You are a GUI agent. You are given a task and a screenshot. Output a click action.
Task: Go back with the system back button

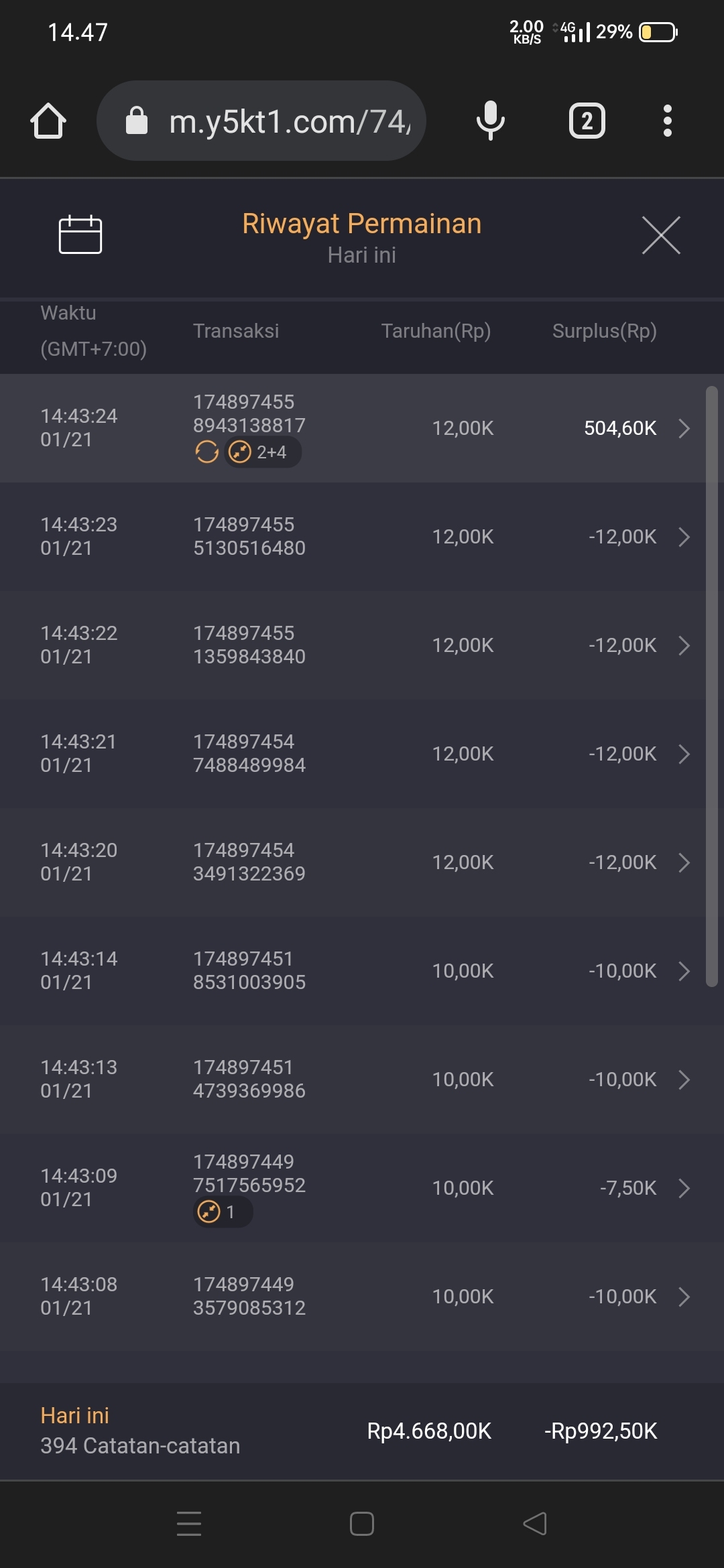tap(535, 1524)
